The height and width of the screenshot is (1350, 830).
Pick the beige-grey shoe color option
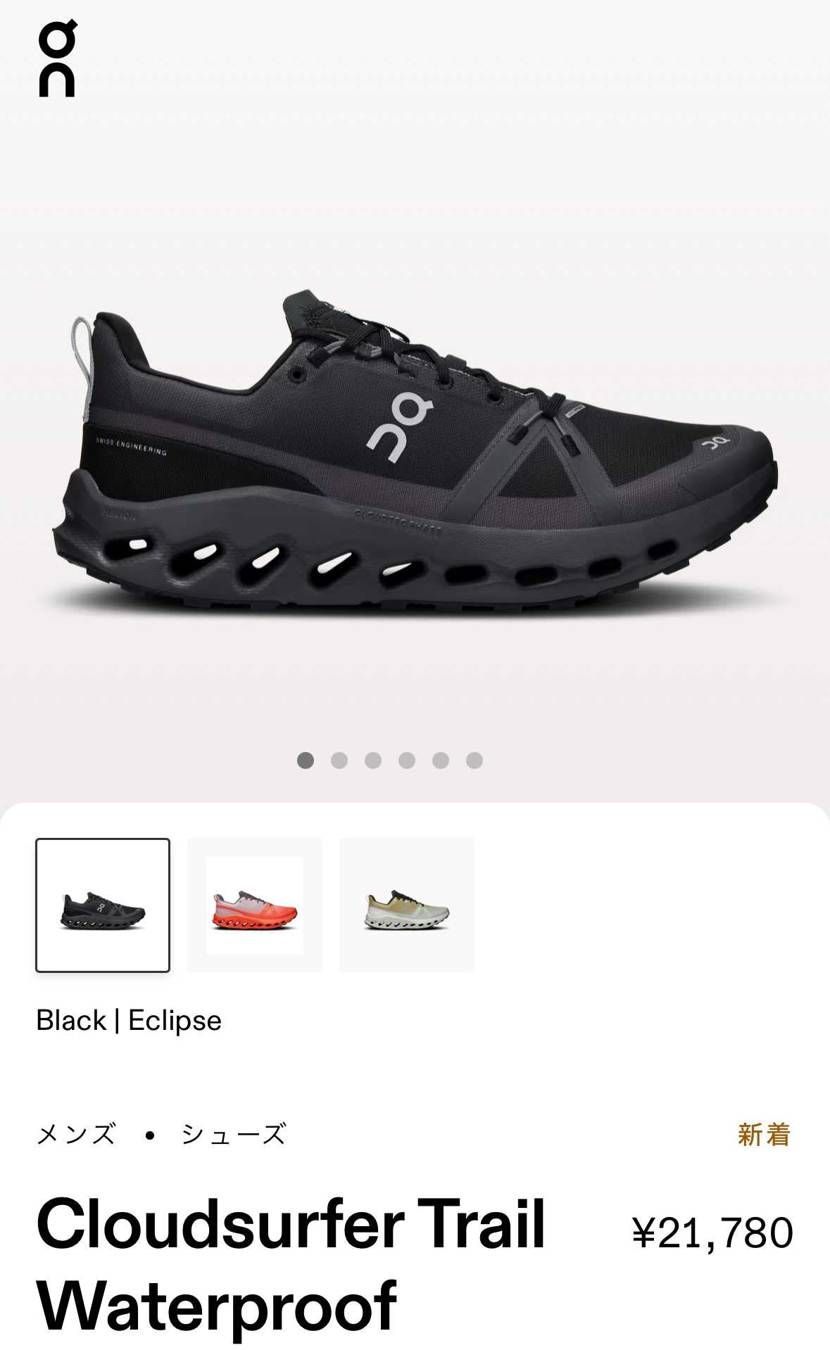pos(407,905)
